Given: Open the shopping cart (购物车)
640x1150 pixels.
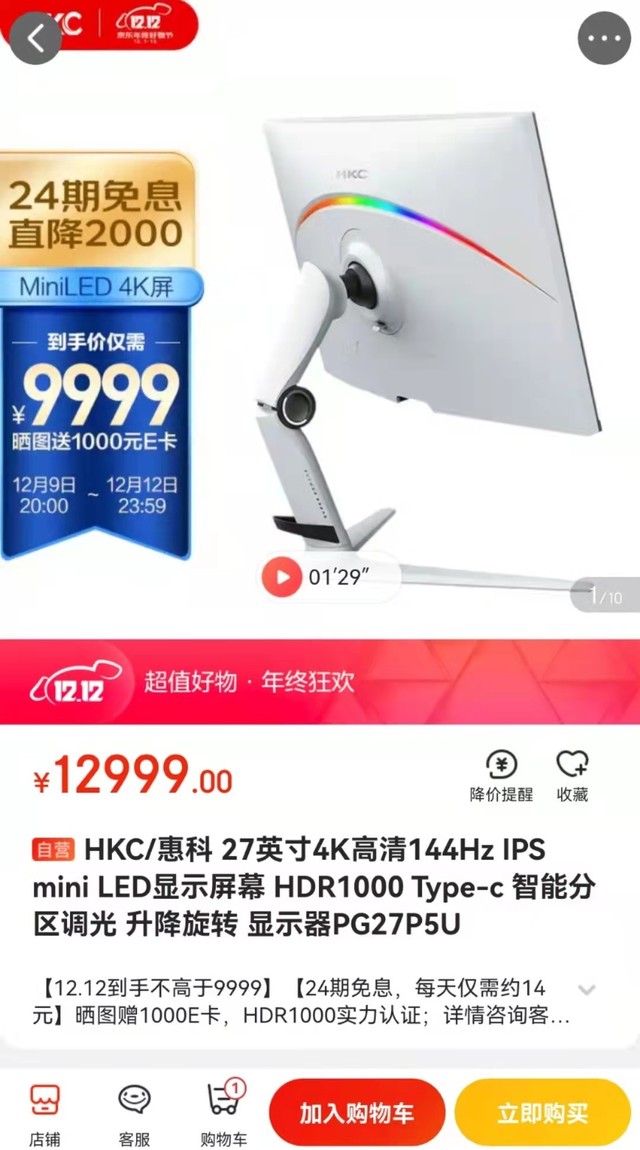Looking at the screenshot, I should click(x=223, y=1111).
